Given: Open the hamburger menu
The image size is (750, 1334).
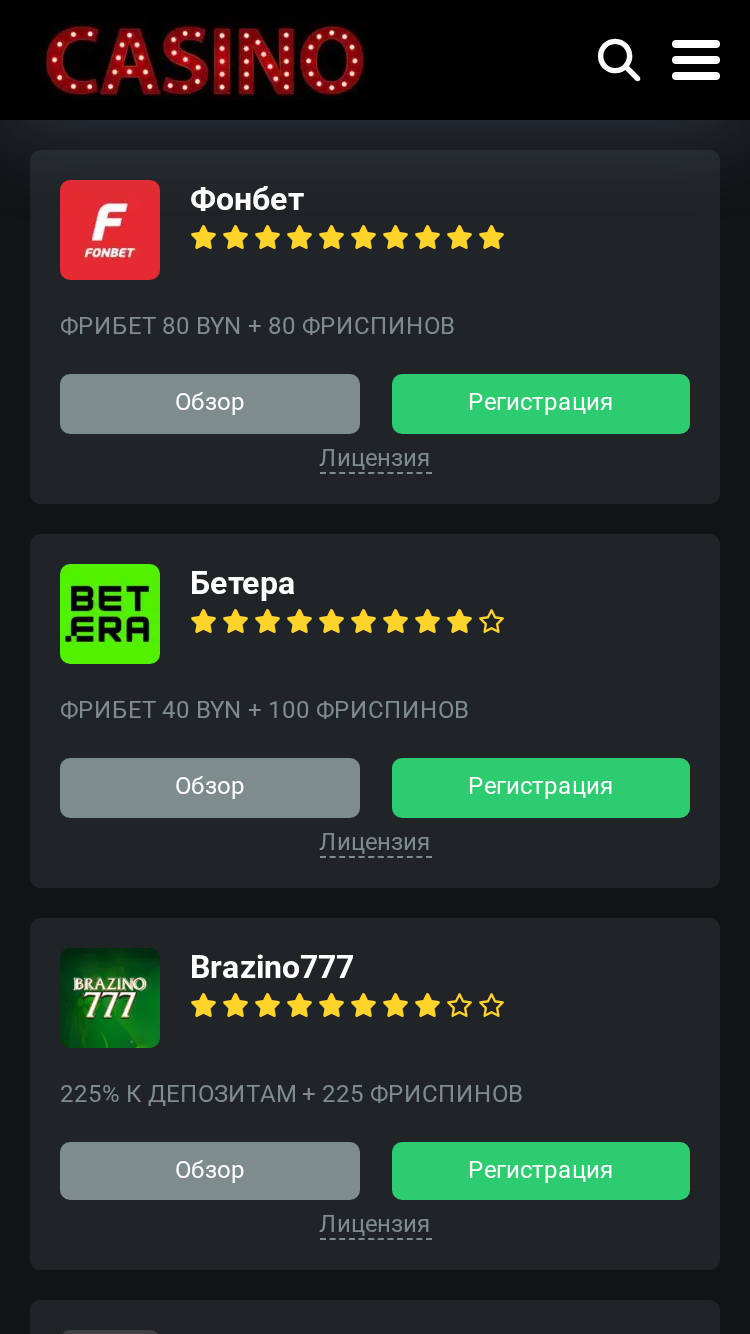Looking at the screenshot, I should click(x=696, y=60).
